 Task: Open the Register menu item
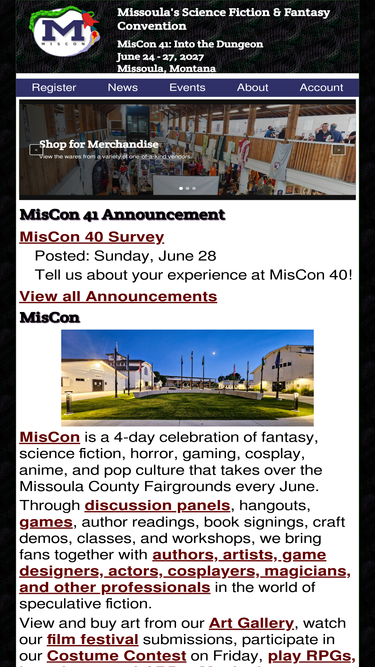click(54, 88)
